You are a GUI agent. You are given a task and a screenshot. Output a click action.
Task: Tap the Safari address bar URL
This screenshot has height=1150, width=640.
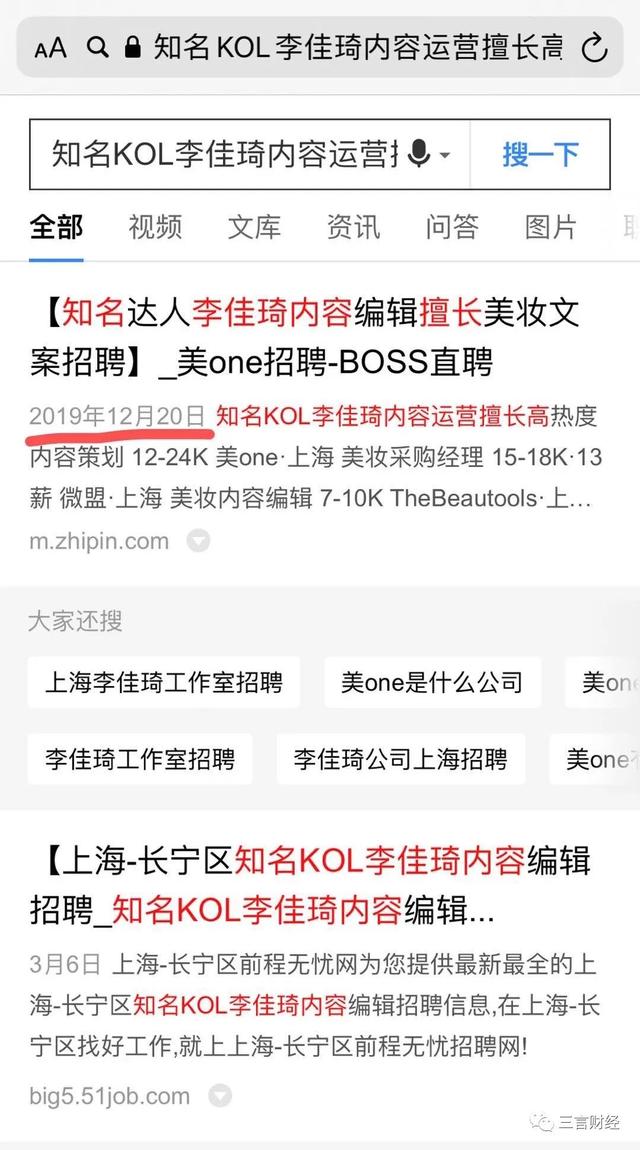[x=355, y=47]
